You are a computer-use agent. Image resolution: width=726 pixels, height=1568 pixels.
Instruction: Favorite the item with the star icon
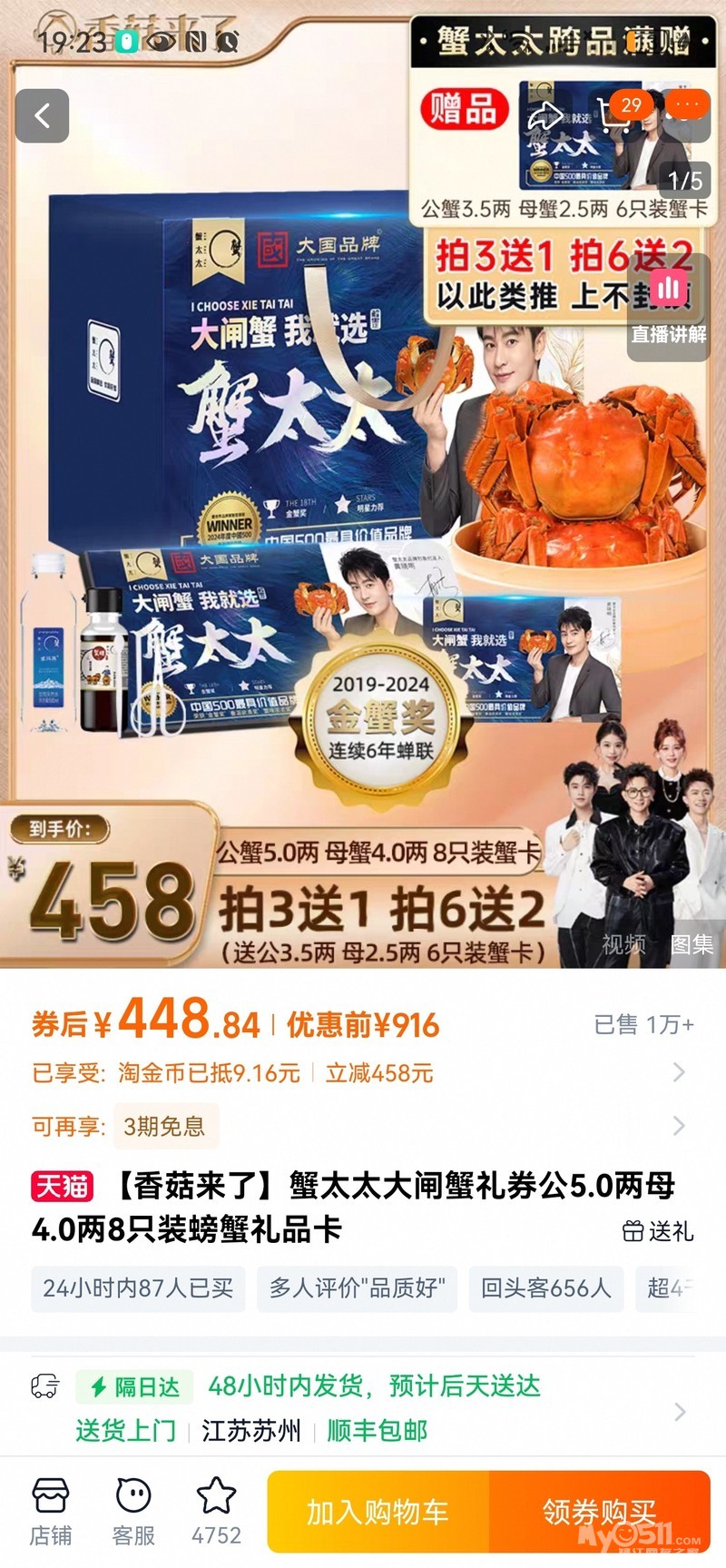point(216,1513)
